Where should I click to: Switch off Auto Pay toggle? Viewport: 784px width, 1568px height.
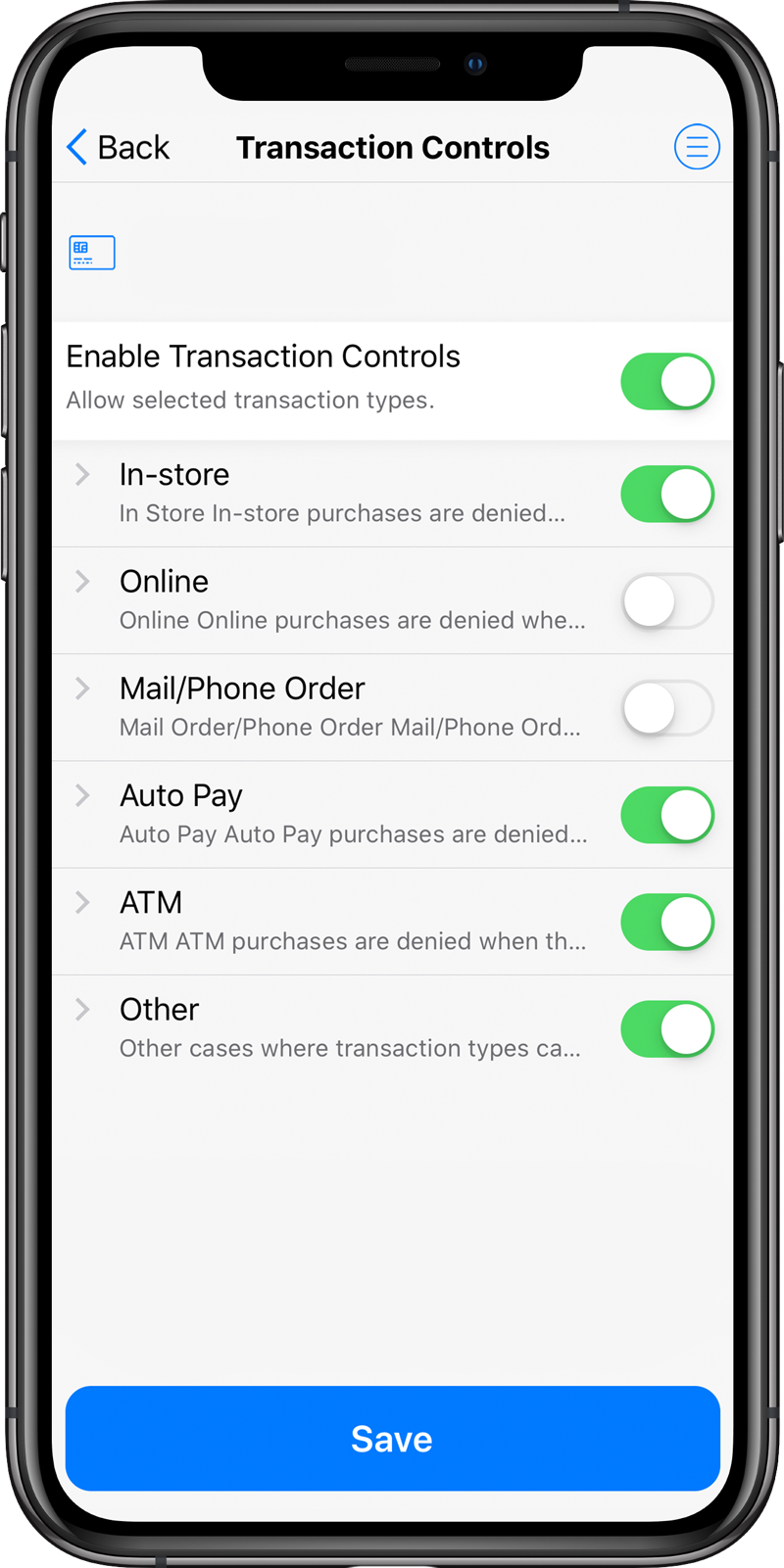coord(667,815)
